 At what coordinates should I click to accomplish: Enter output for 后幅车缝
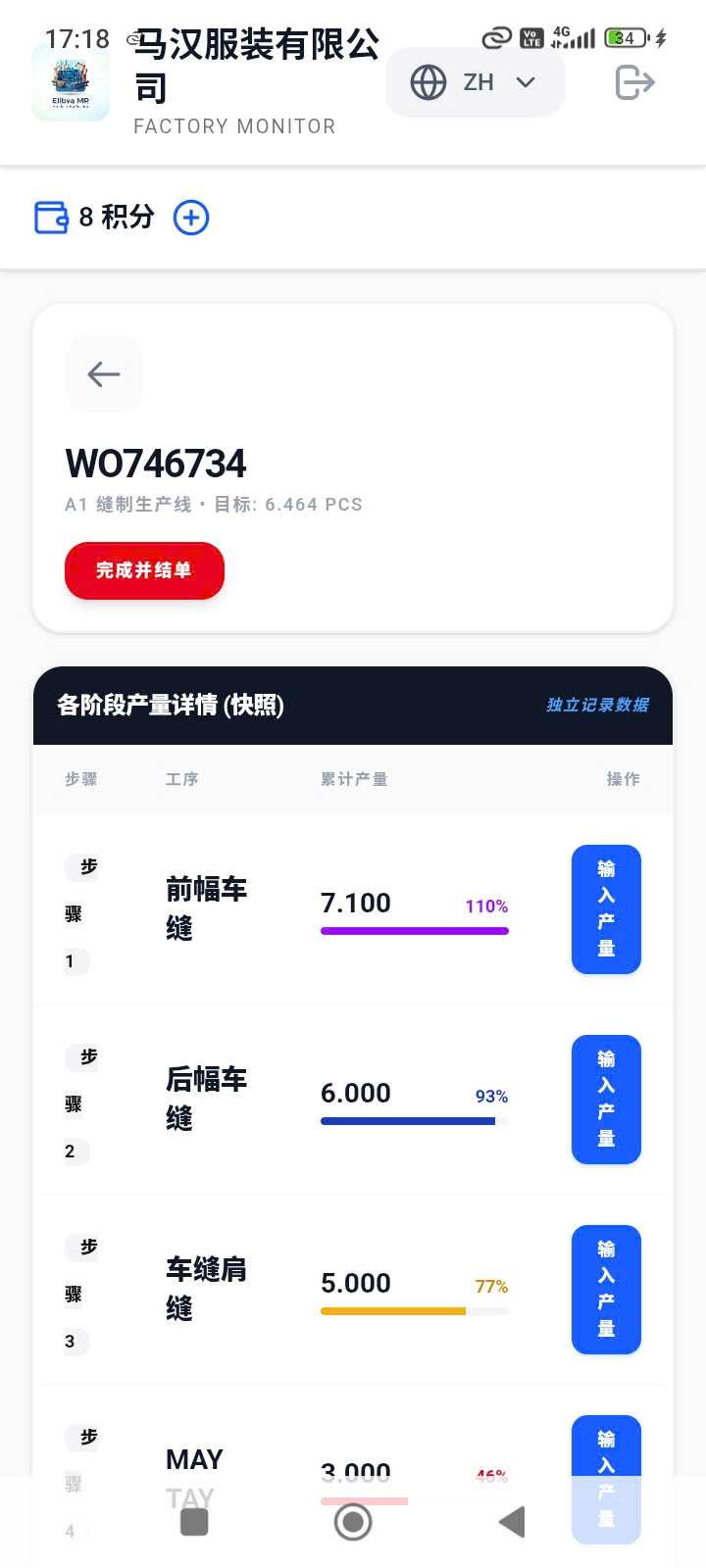point(606,1100)
